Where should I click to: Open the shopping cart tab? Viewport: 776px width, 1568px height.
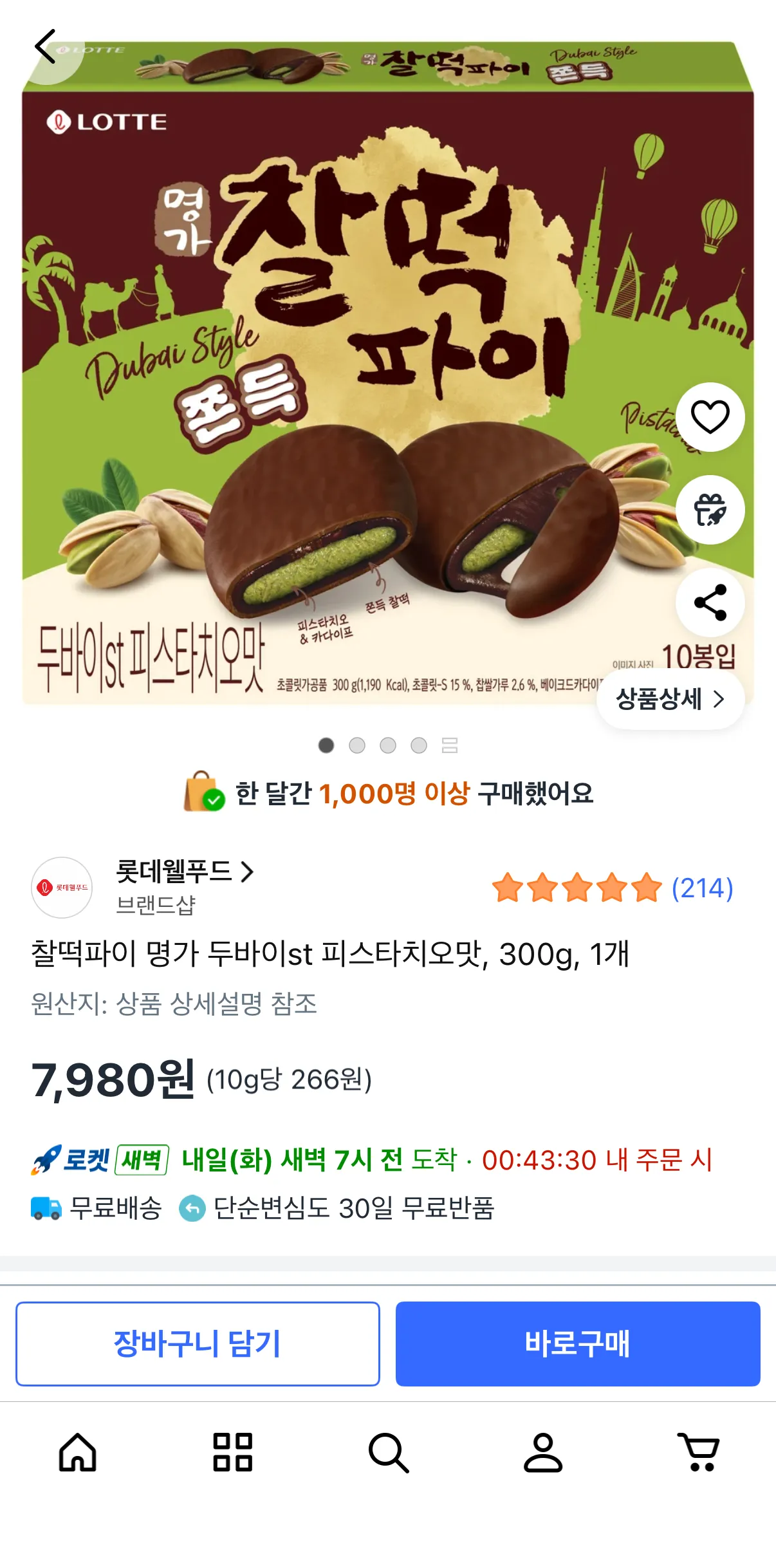[x=698, y=1452]
